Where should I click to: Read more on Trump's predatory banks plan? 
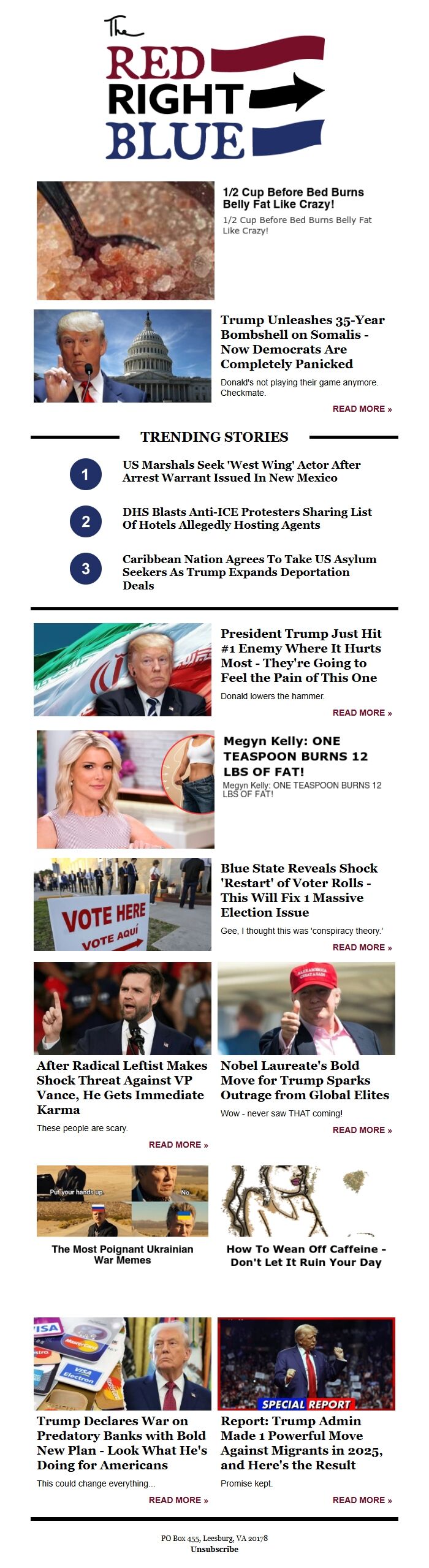tap(178, 1500)
